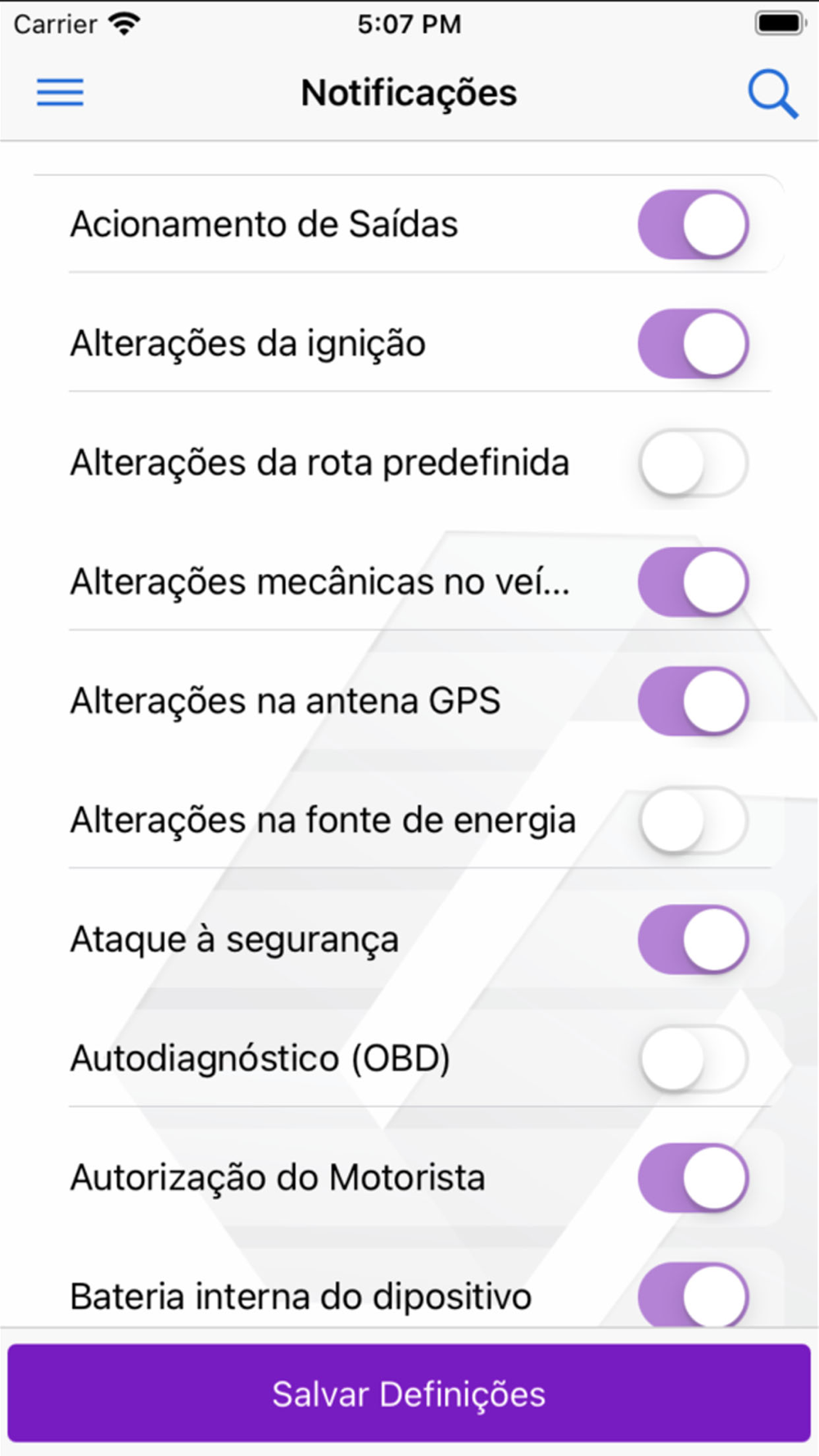
Task: Turn off Bateria interna do dipositivo
Action: tap(693, 1295)
